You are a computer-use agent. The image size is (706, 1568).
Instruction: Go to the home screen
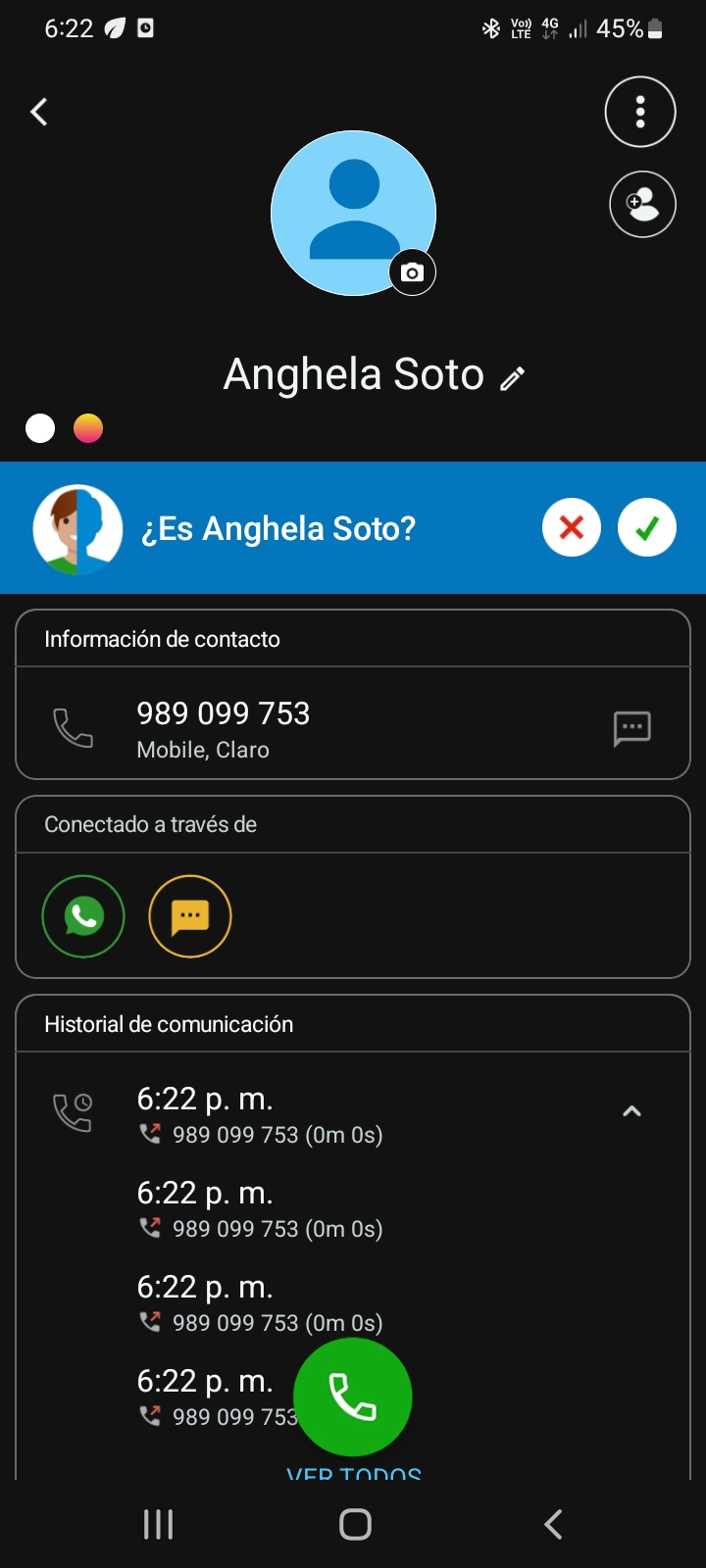(x=355, y=1524)
